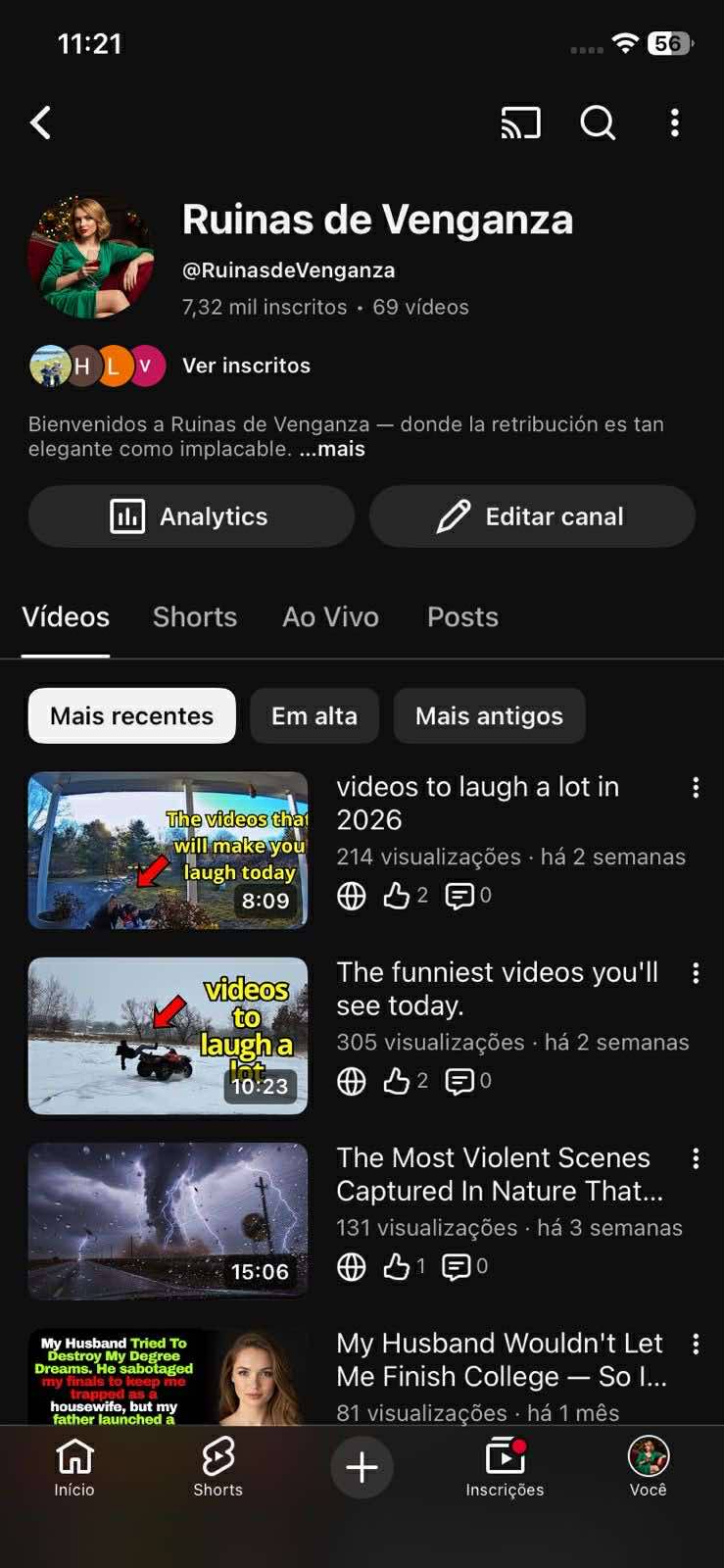Image resolution: width=724 pixels, height=1568 pixels.
Task: Switch to the Posts tab
Action: [x=462, y=617]
